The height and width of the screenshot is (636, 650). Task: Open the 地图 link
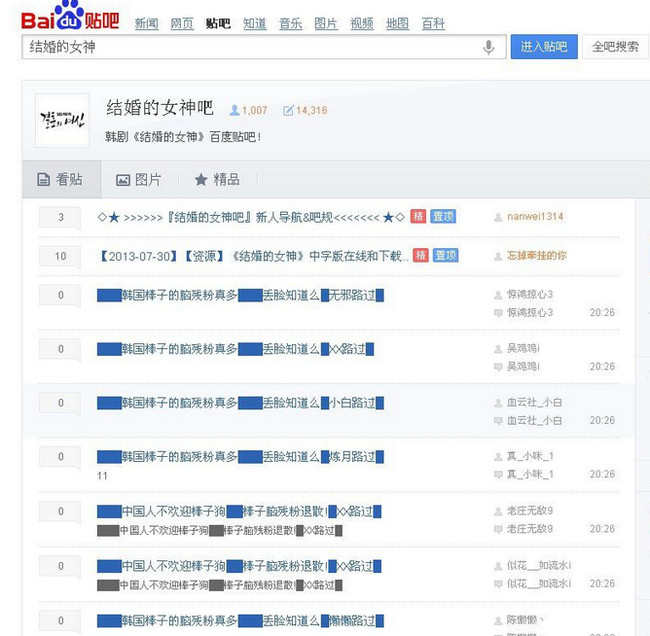click(x=398, y=24)
